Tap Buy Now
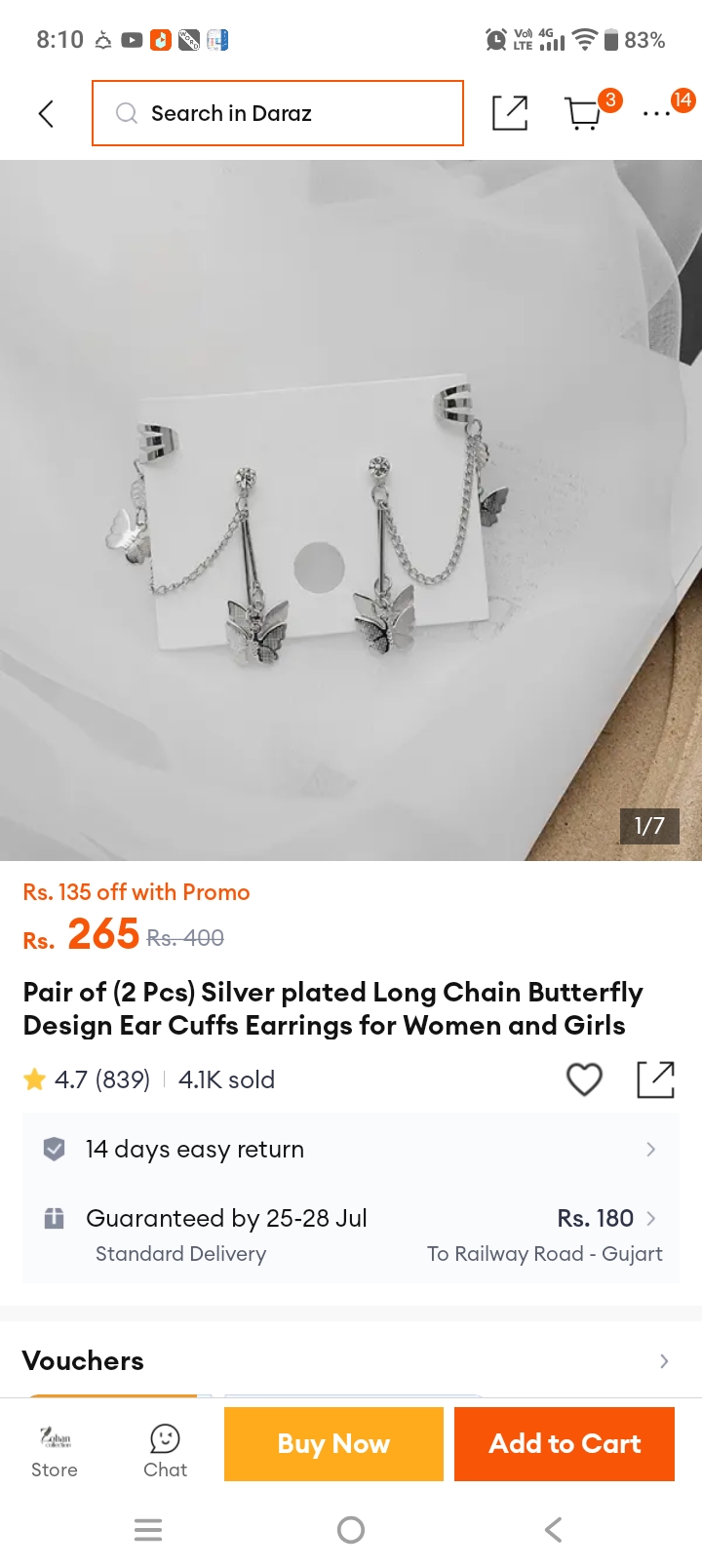This screenshot has height=1568, width=702. pos(333,1444)
